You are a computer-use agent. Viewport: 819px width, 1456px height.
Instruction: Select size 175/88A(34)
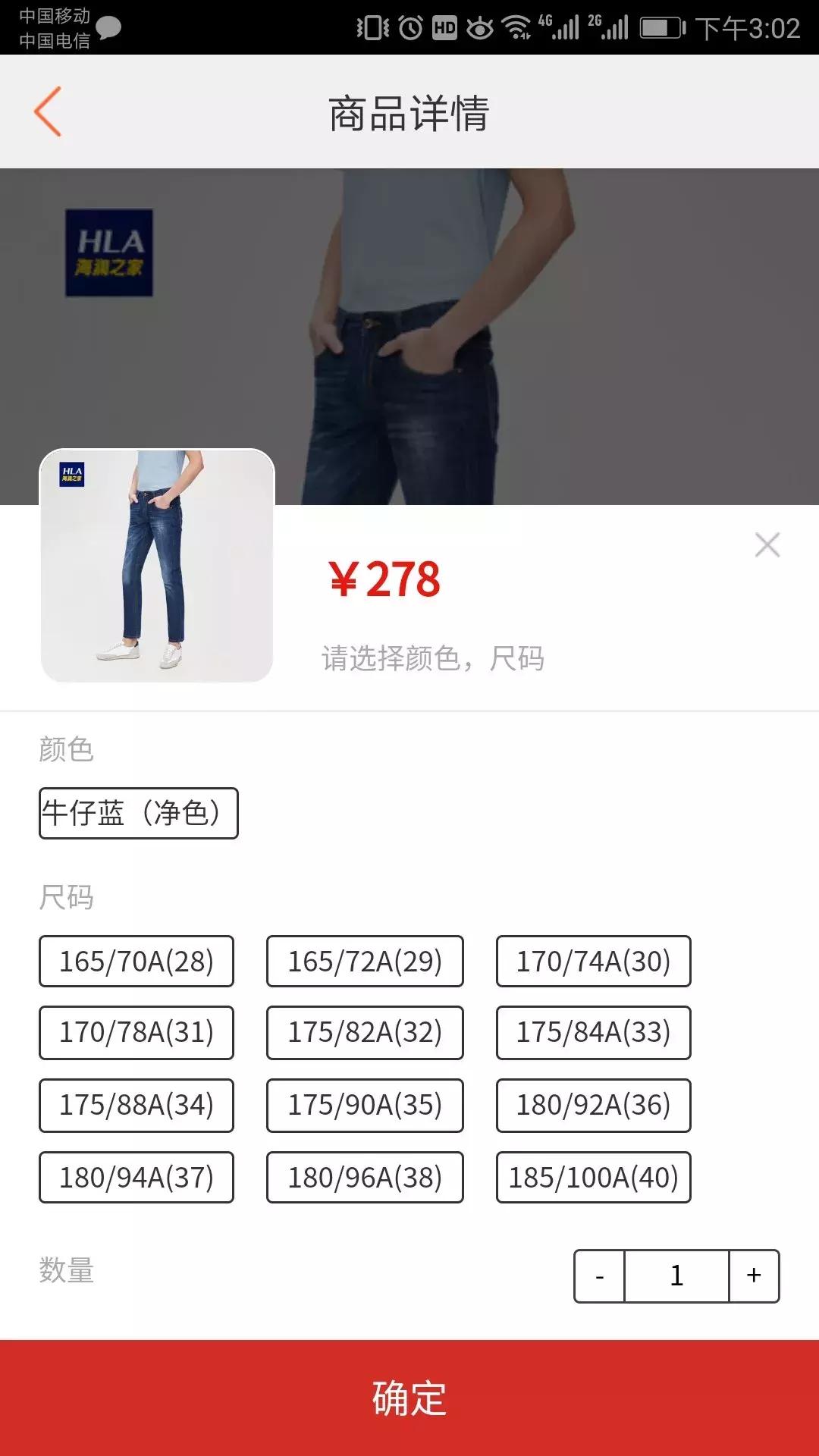[x=137, y=1106]
